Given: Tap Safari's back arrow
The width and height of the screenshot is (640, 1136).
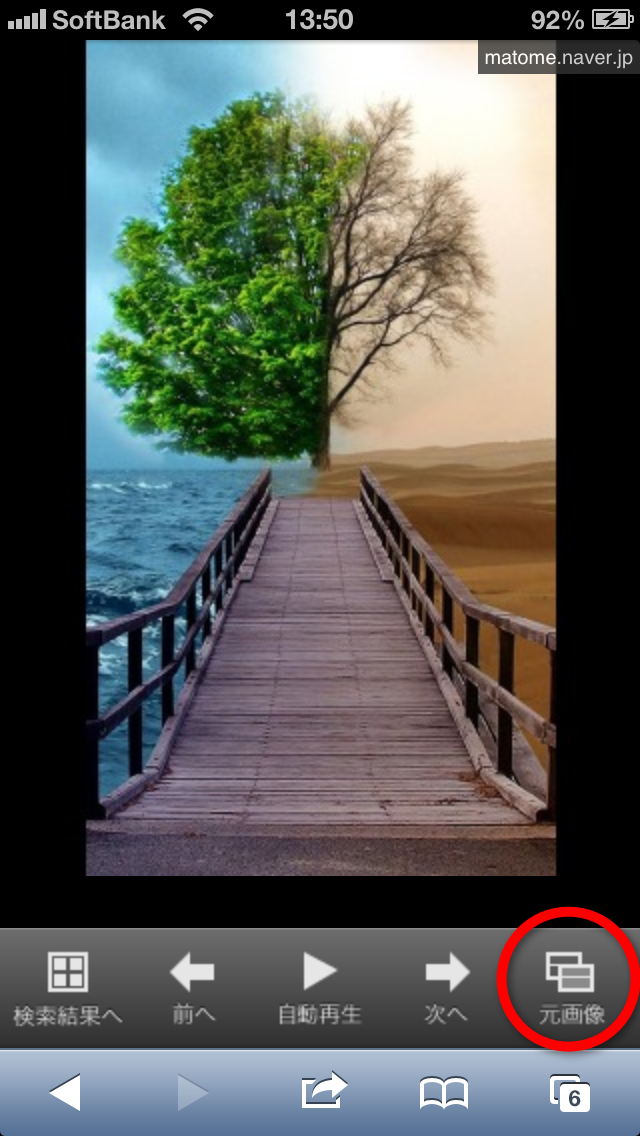Looking at the screenshot, I should (x=65, y=1092).
